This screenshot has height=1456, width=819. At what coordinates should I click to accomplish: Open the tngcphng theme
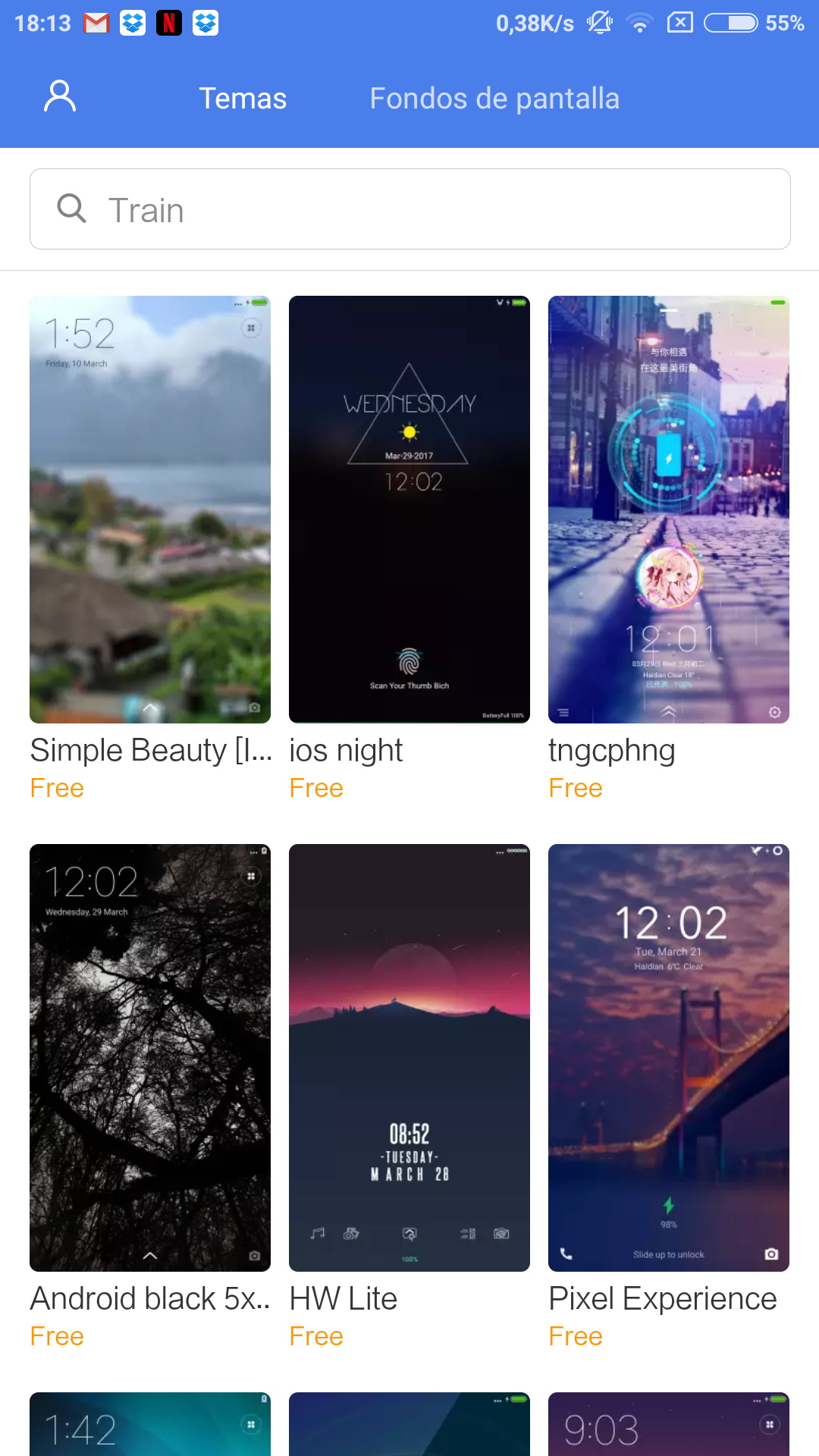(x=669, y=510)
